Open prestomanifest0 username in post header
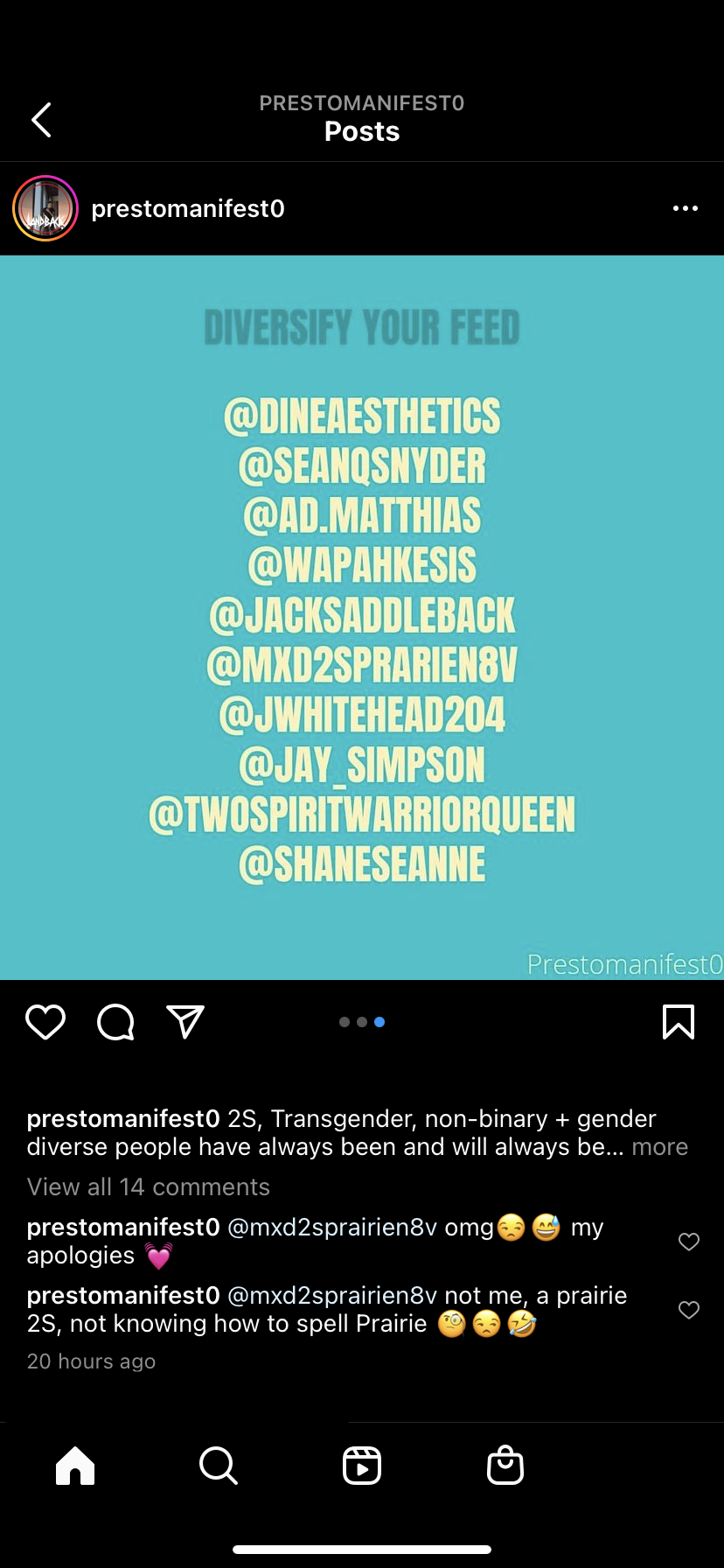Viewport: 724px width, 1568px height. (188, 208)
